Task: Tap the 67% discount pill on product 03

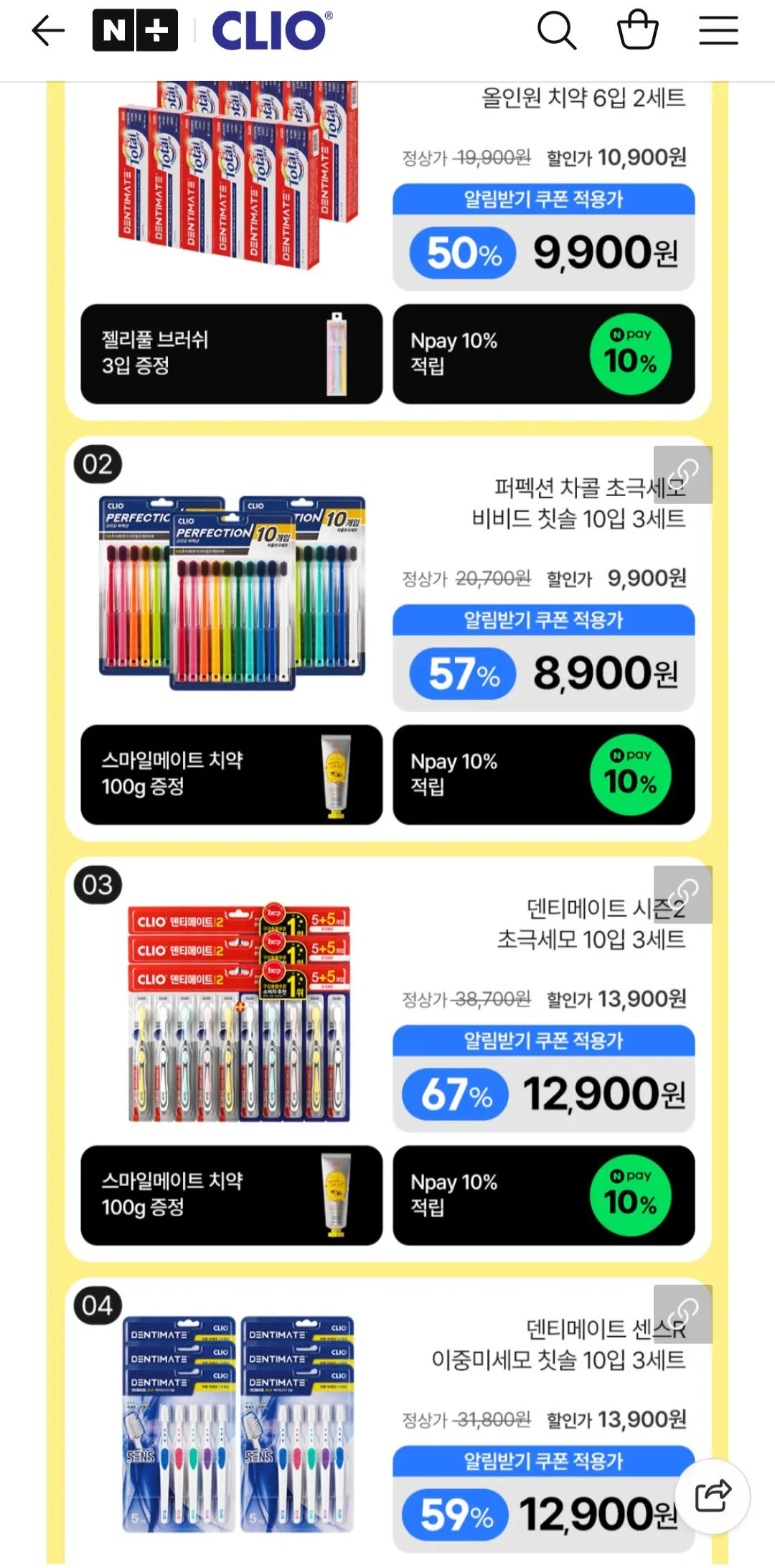Action: [x=454, y=1094]
